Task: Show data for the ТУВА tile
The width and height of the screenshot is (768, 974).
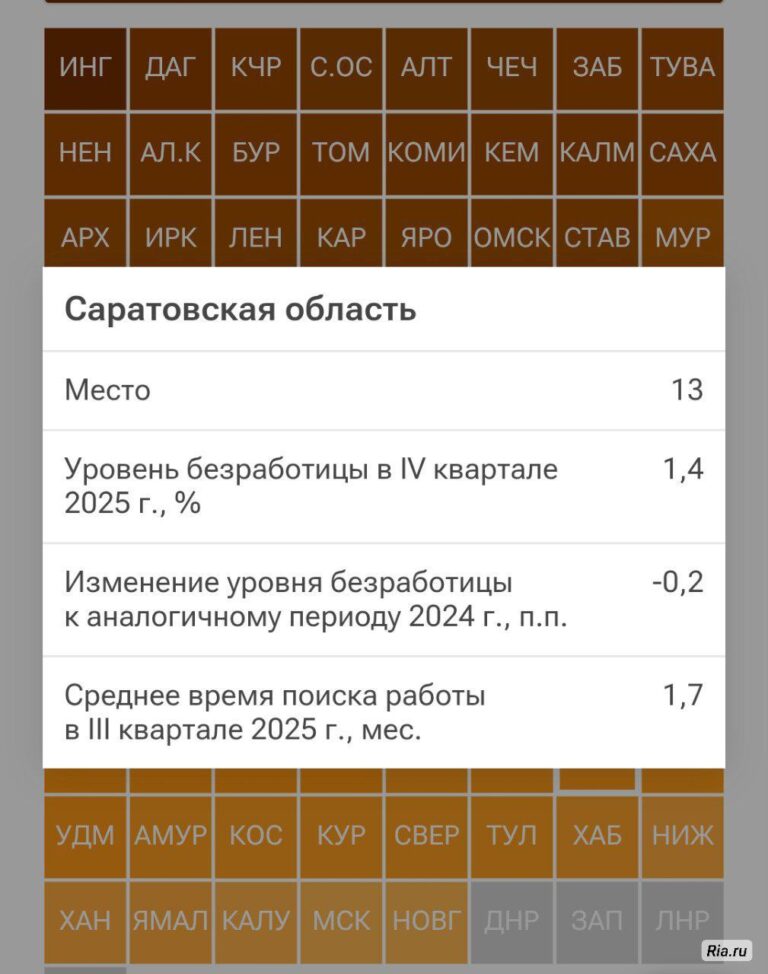Action: pyautogui.click(x=682, y=68)
